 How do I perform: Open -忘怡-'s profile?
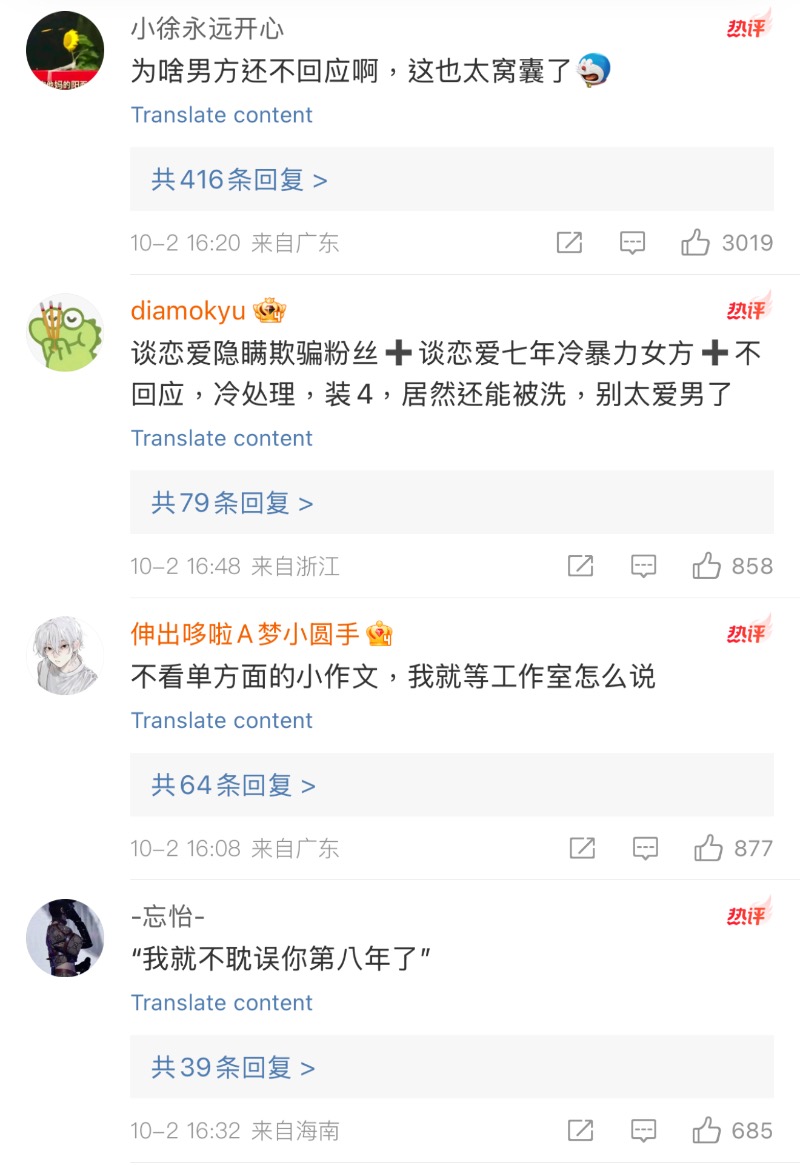[x=167, y=916]
